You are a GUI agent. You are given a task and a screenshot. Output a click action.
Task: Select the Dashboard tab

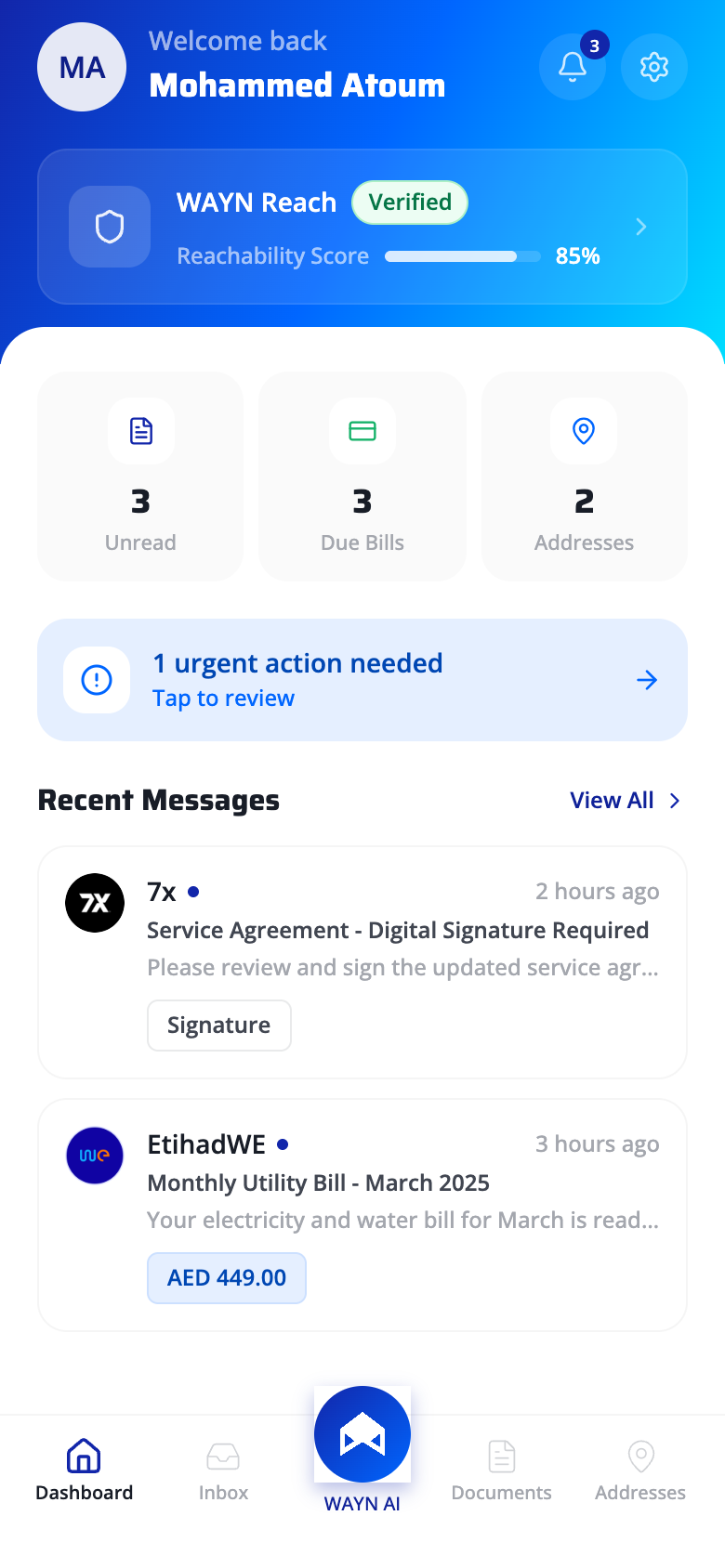[x=84, y=1470]
